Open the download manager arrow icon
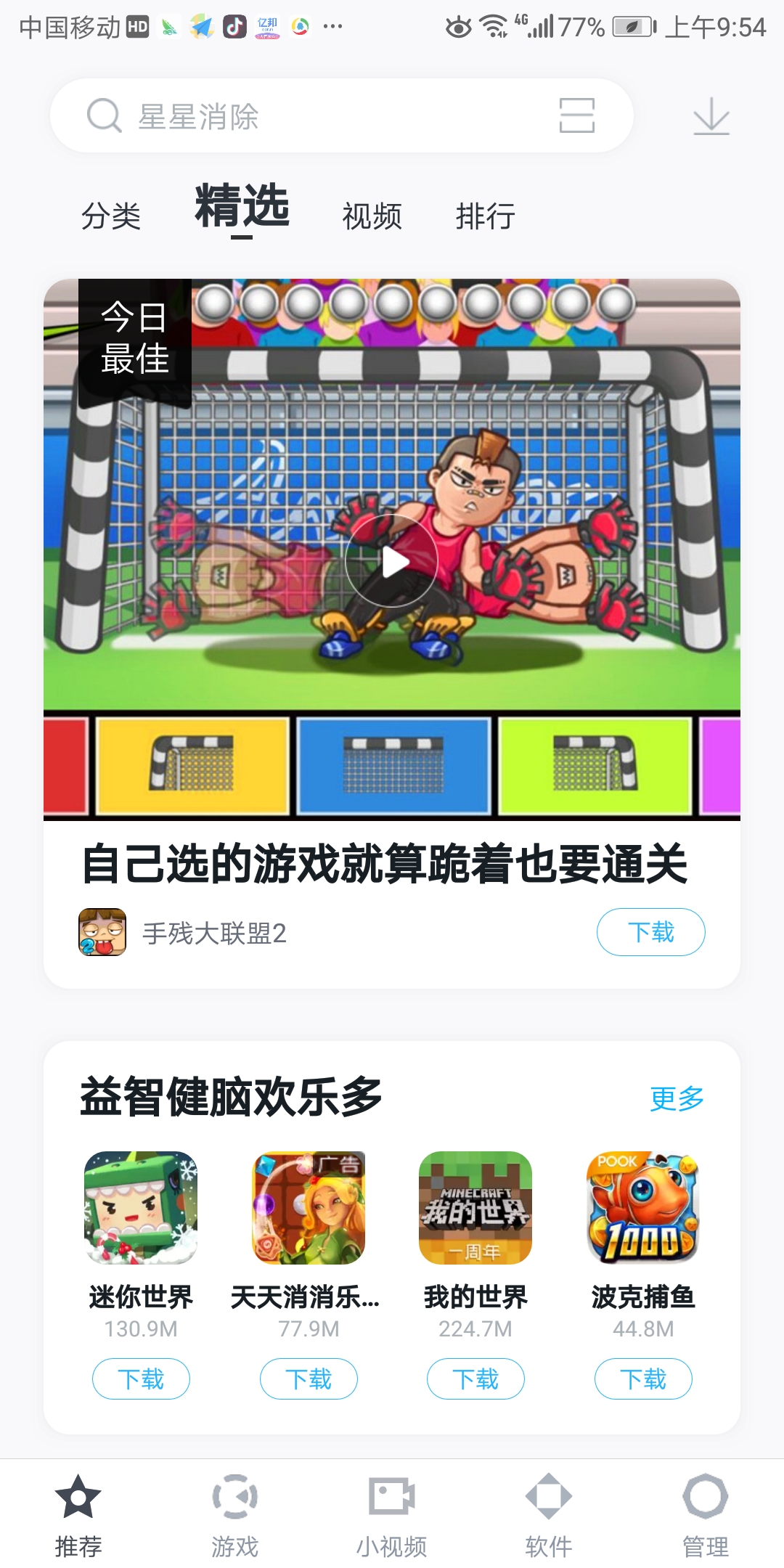Viewport: 784px width, 1568px height. 711,116
